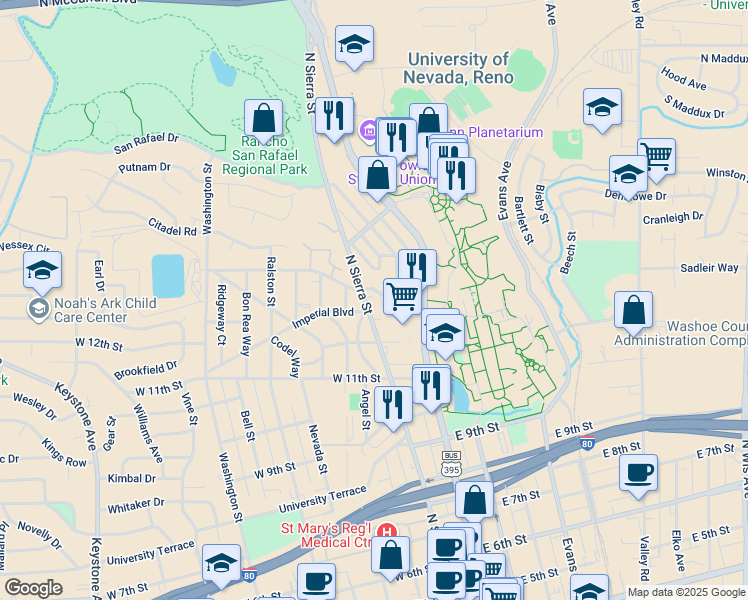Tap the school marker near S Maddux Dr

[x=602, y=108]
